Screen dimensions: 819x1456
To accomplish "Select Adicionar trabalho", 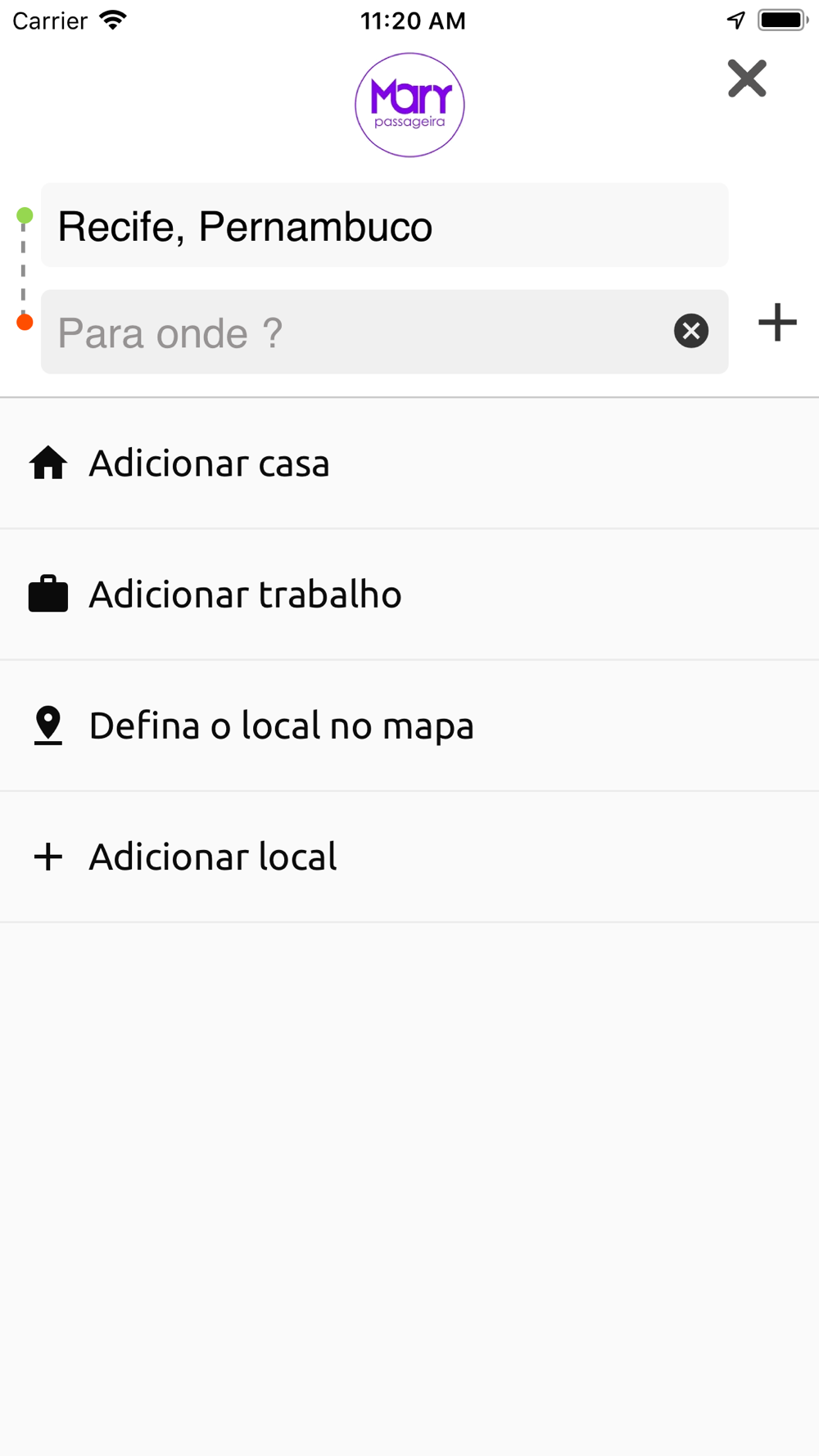I will pos(409,595).
